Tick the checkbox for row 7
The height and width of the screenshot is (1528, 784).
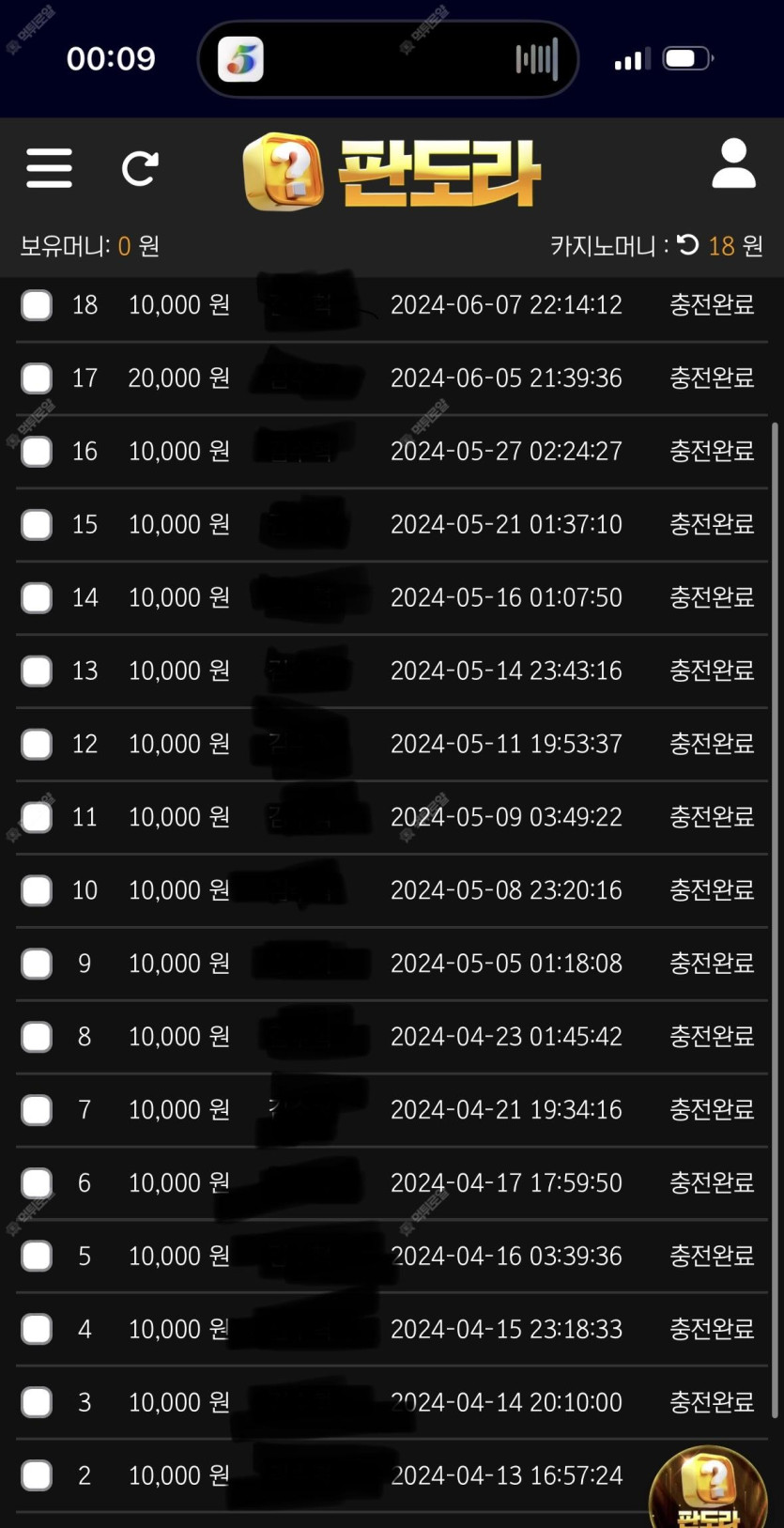tap(37, 1111)
